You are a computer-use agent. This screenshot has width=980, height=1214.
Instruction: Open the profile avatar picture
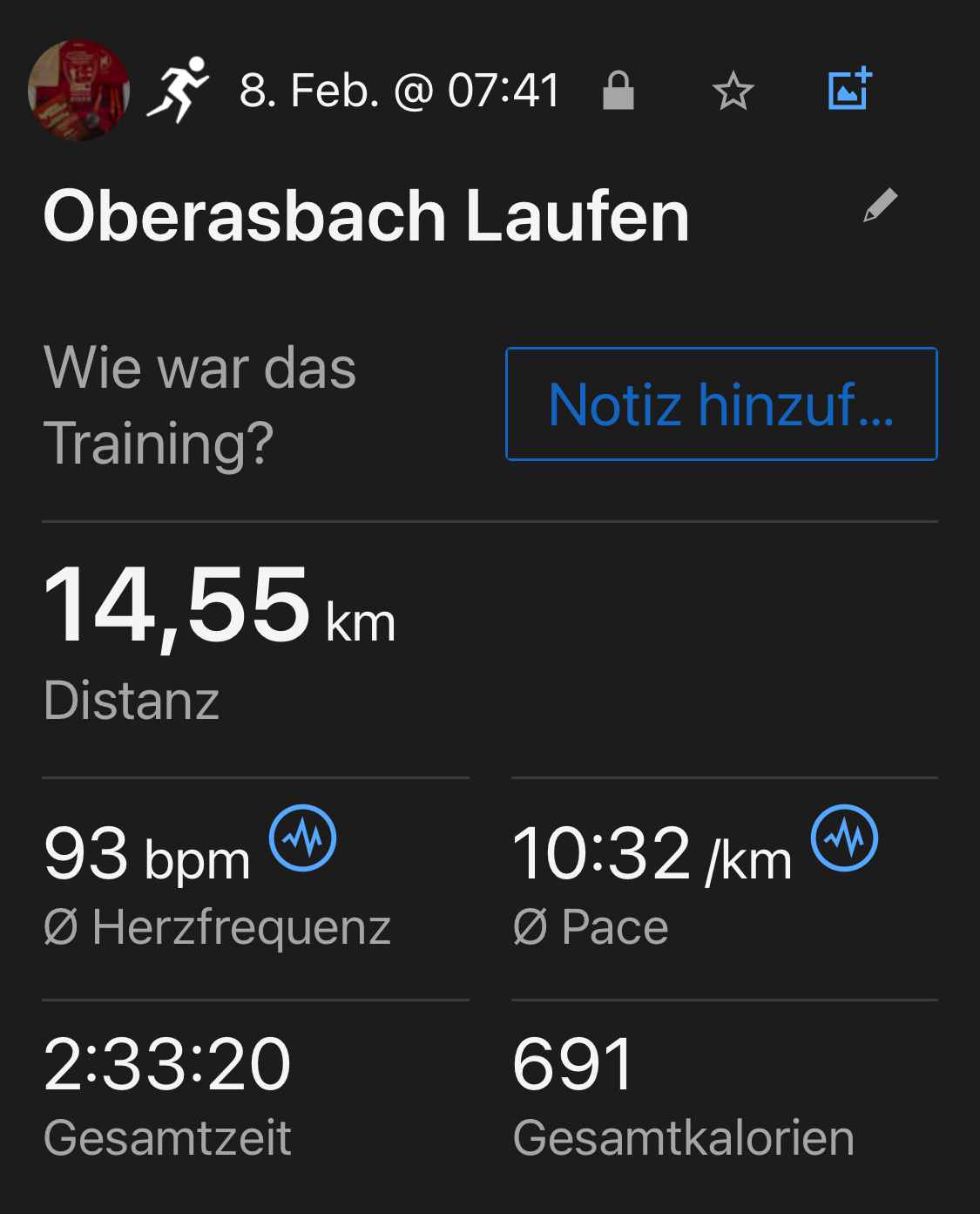78,90
